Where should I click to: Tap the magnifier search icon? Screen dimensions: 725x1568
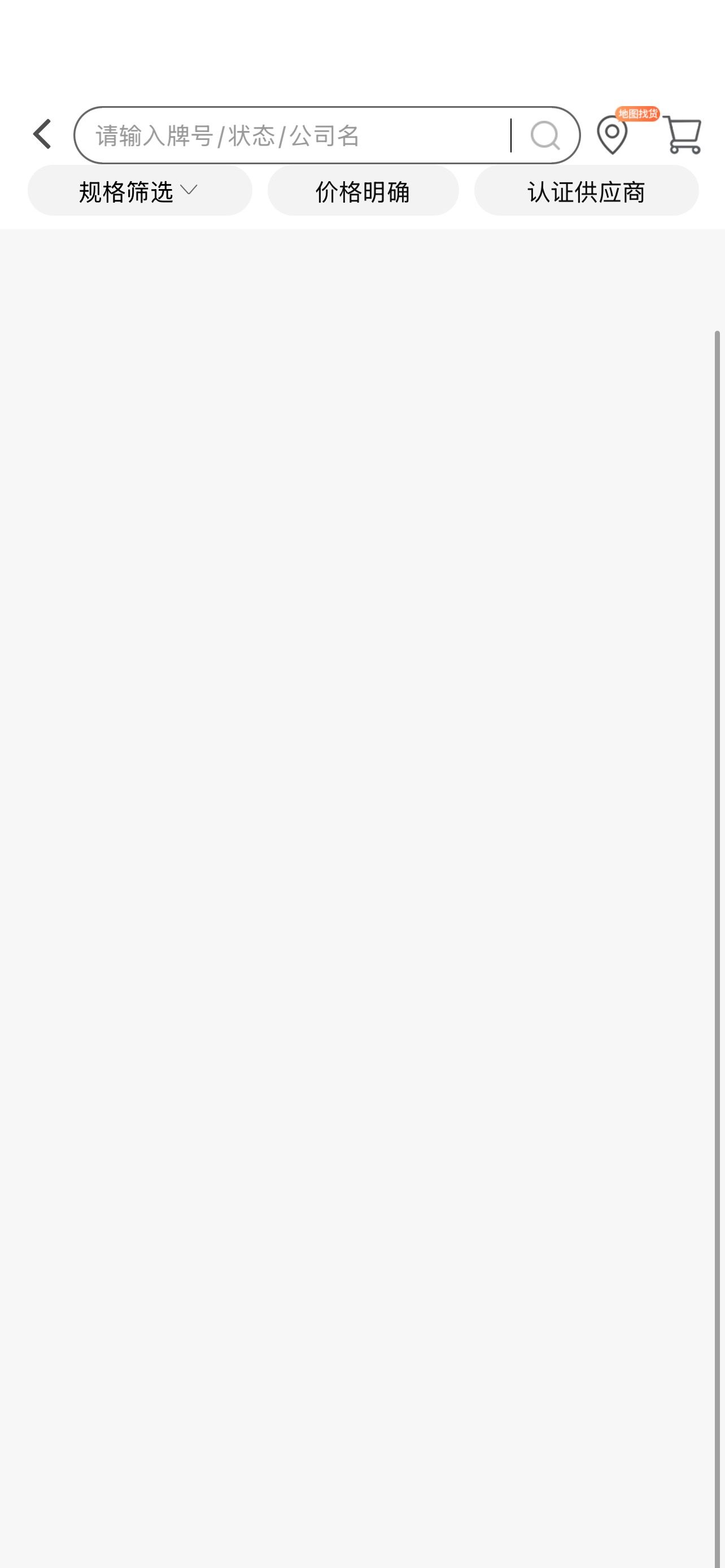545,135
